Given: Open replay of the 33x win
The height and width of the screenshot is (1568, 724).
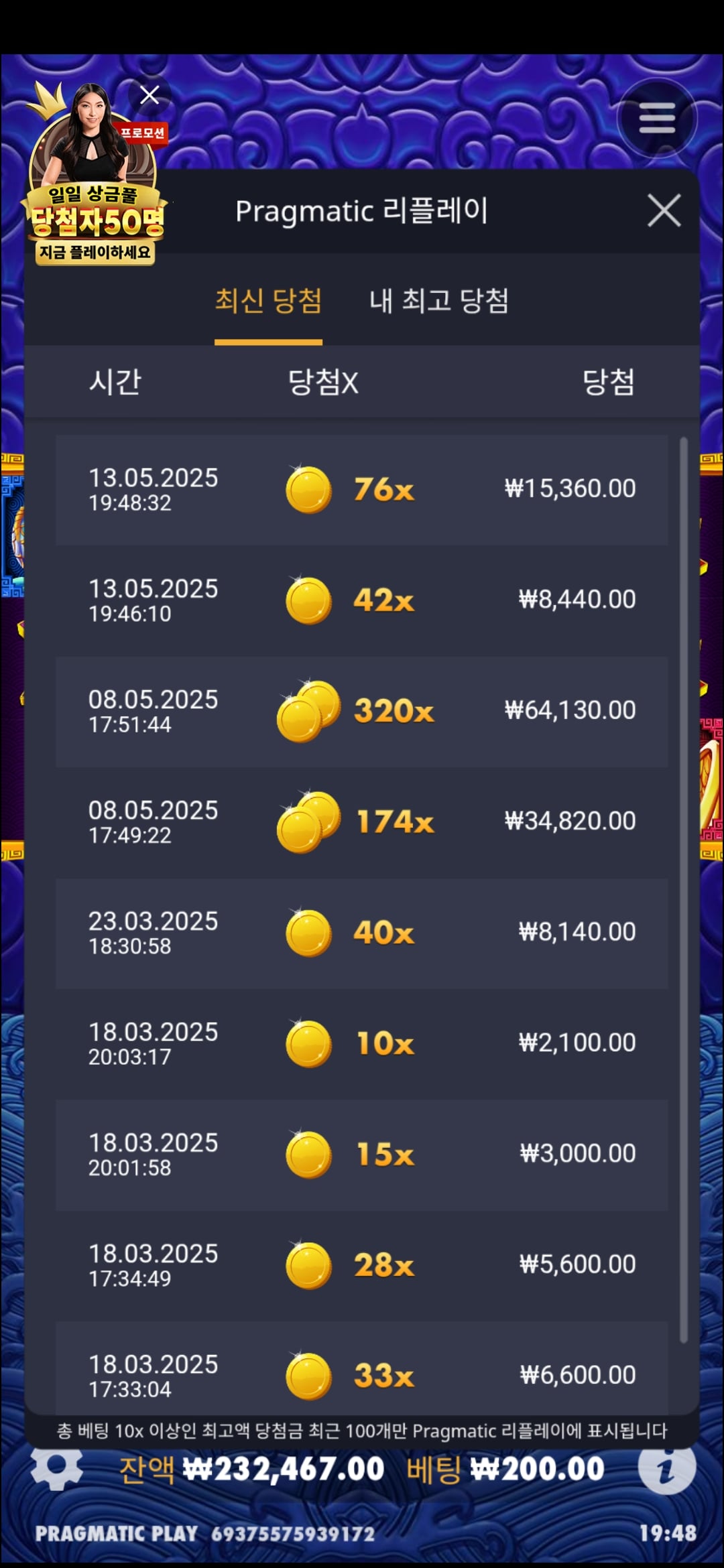Looking at the screenshot, I should [362, 1374].
